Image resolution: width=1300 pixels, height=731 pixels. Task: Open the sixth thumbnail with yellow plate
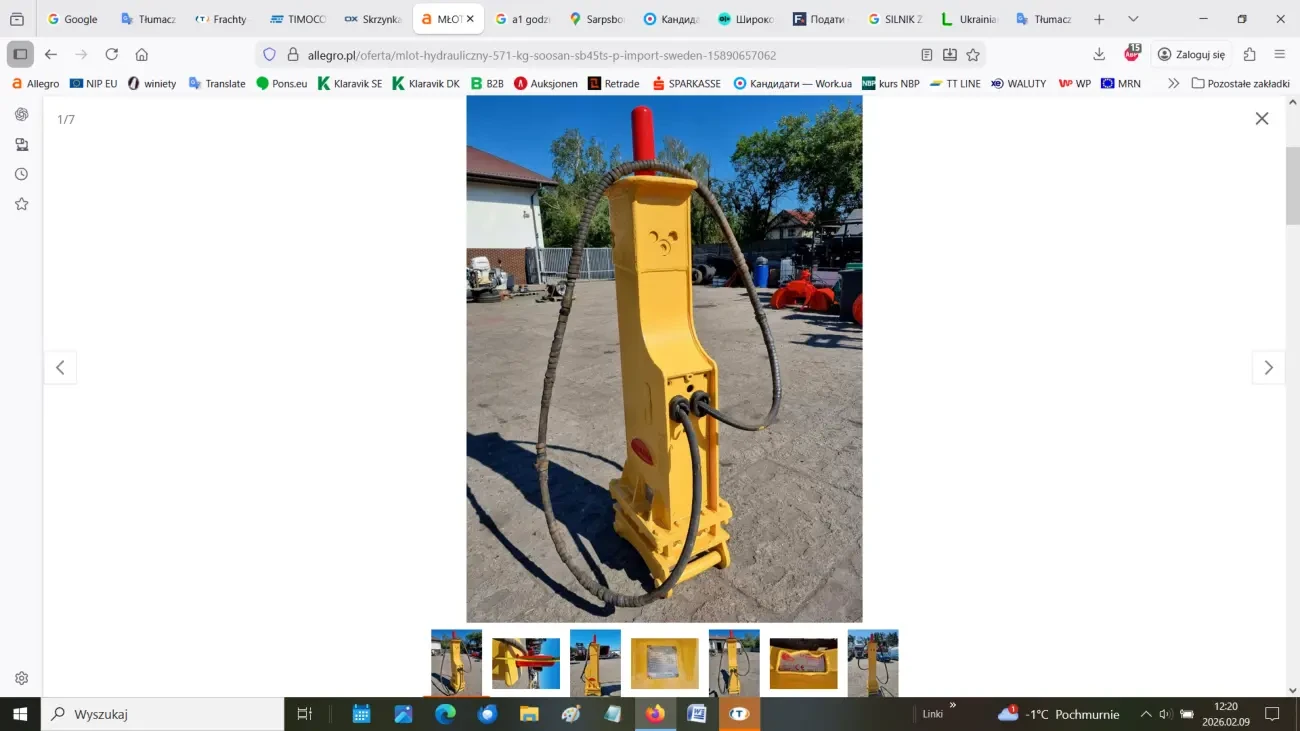(x=803, y=663)
